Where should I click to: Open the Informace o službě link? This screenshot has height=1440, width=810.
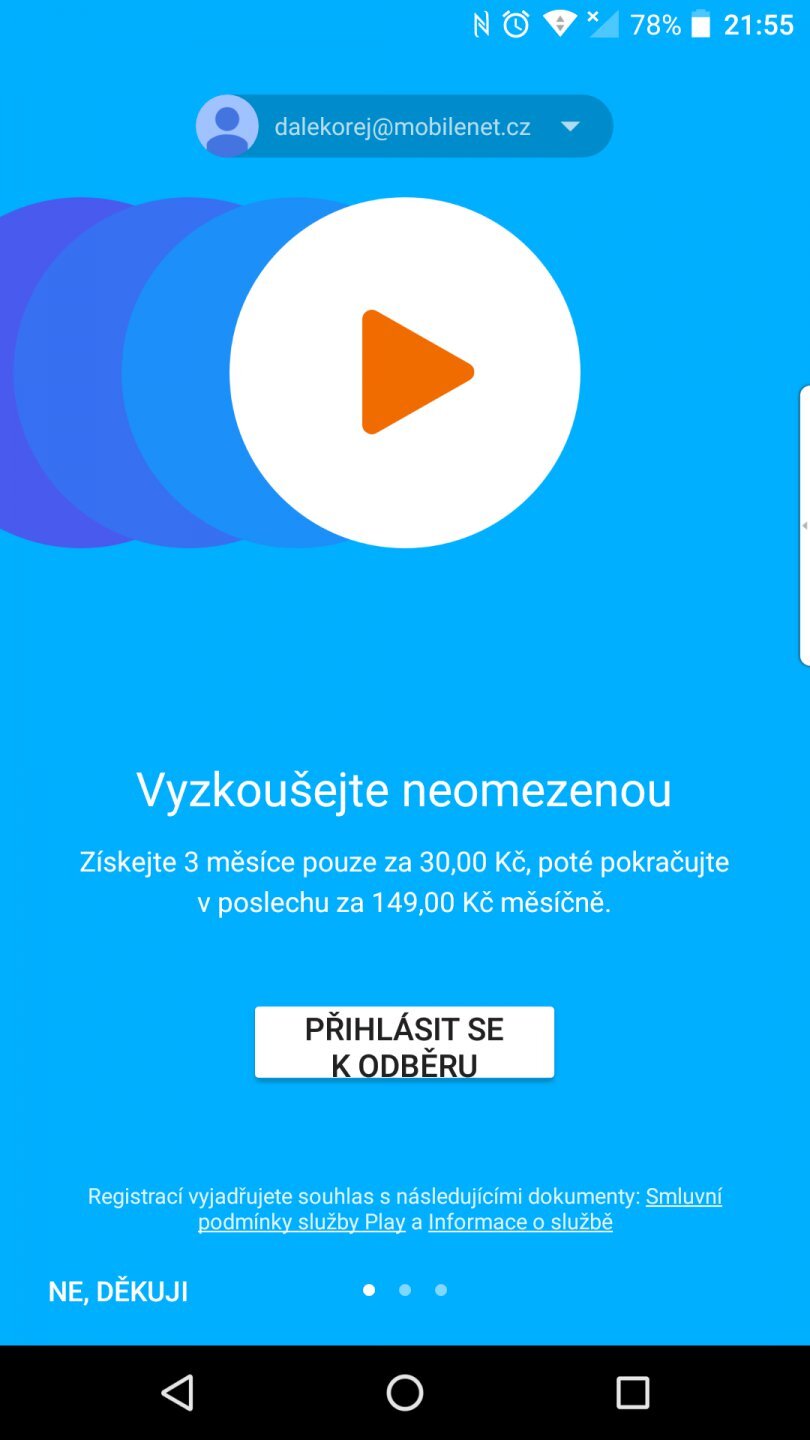[x=520, y=1222]
